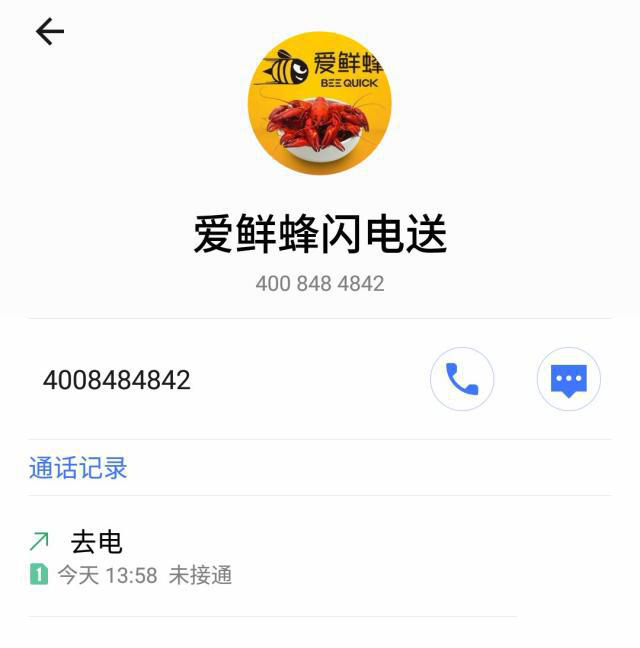View the 爱鲜蜂 contact avatar
The width and height of the screenshot is (640, 648).
pos(319,103)
